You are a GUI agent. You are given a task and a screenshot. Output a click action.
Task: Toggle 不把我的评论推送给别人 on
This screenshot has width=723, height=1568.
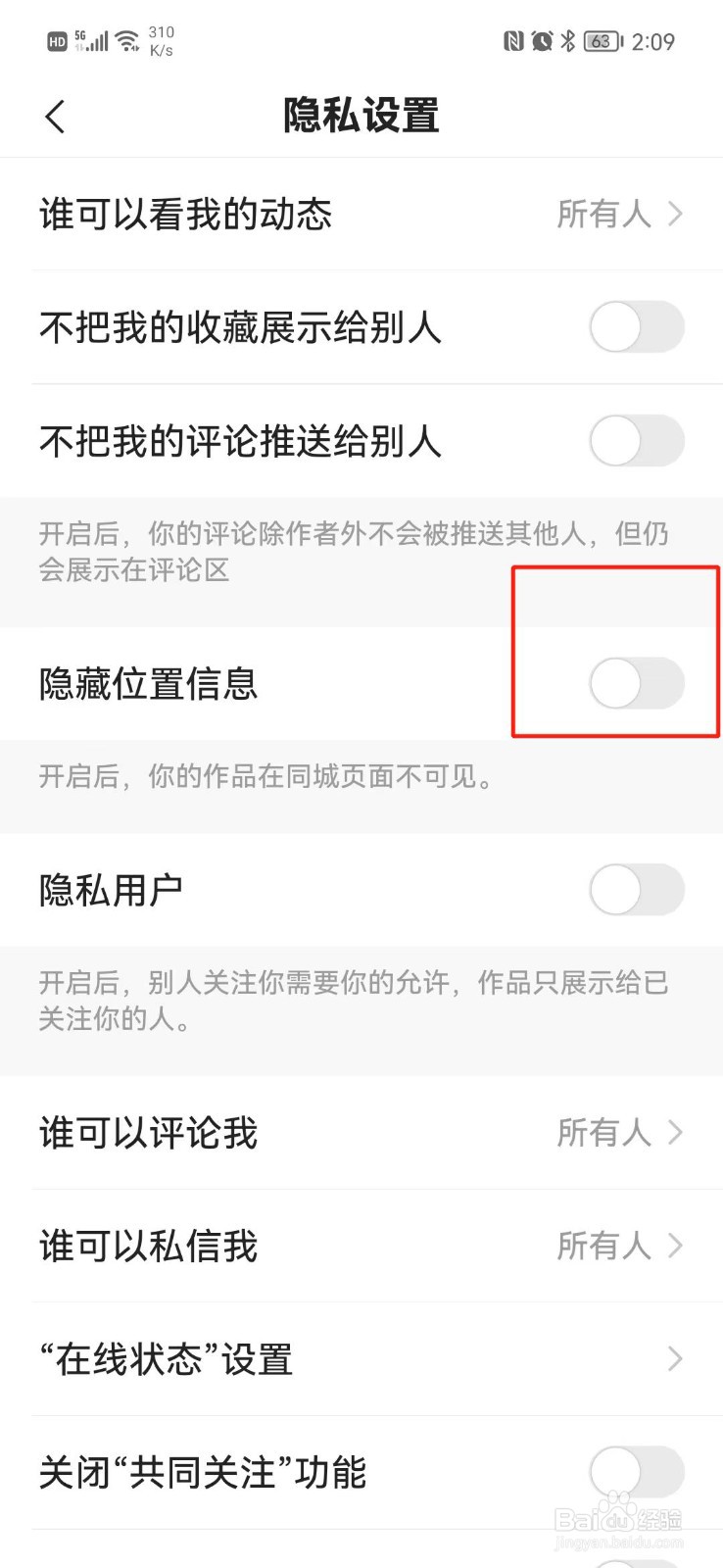coord(638,441)
